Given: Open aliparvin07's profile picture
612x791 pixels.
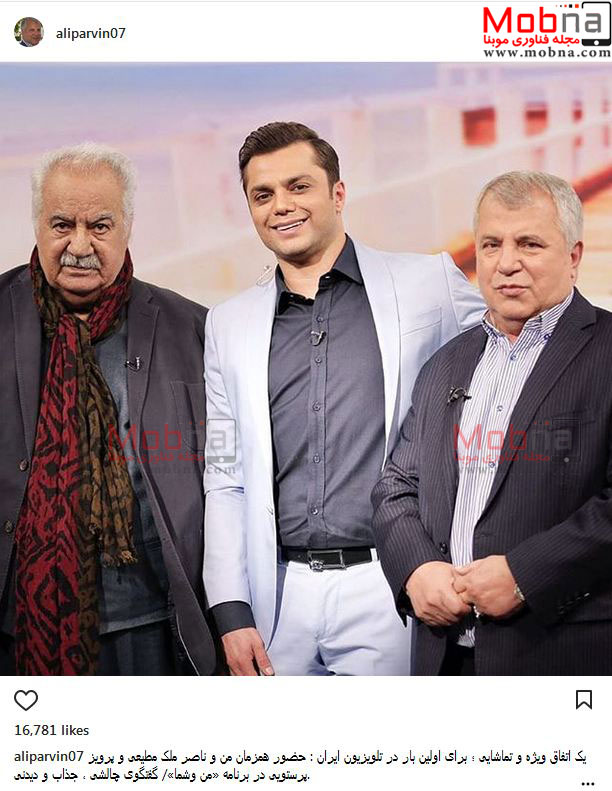Looking at the screenshot, I should click(x=29, y=32).
